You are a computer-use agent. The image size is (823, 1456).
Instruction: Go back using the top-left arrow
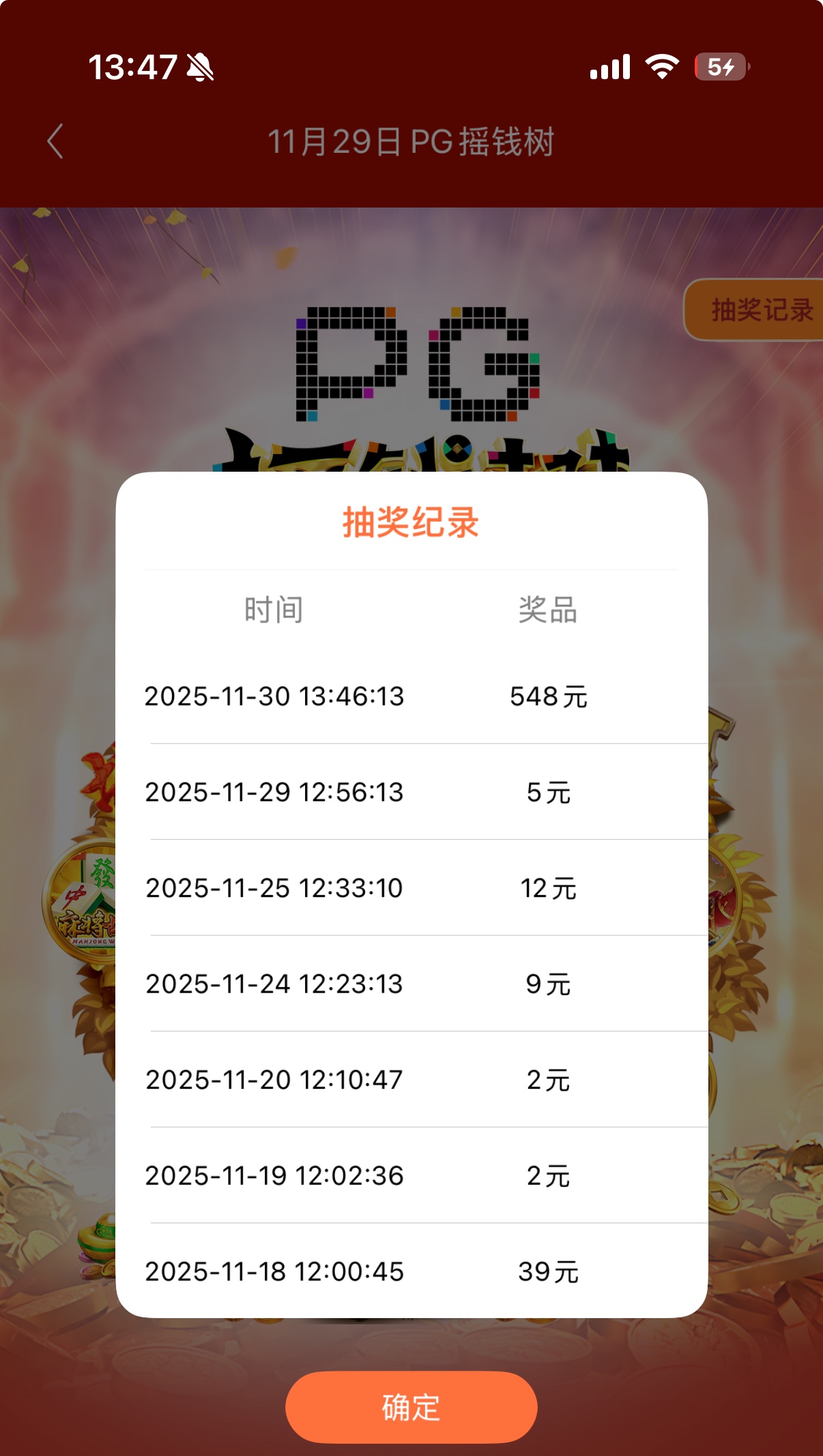coord(56,141)
